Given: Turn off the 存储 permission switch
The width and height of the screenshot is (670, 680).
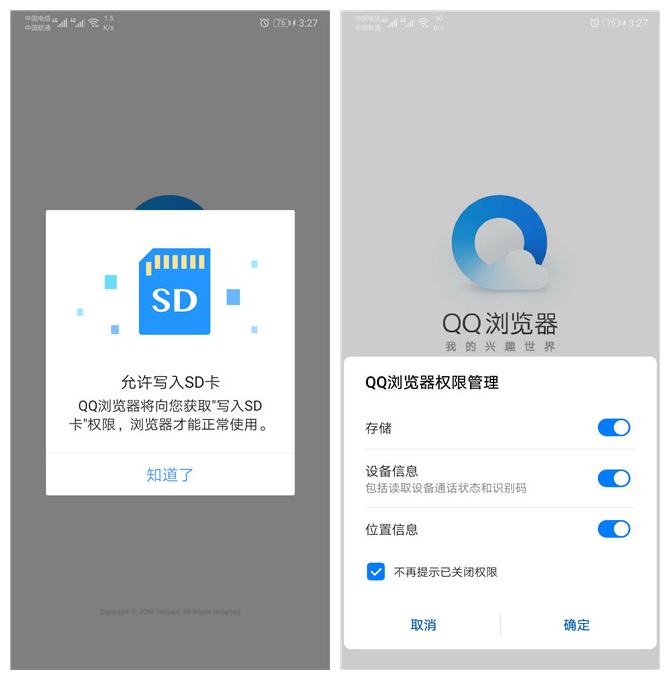Looking at the screenshot, I should (x=614, y=428).
